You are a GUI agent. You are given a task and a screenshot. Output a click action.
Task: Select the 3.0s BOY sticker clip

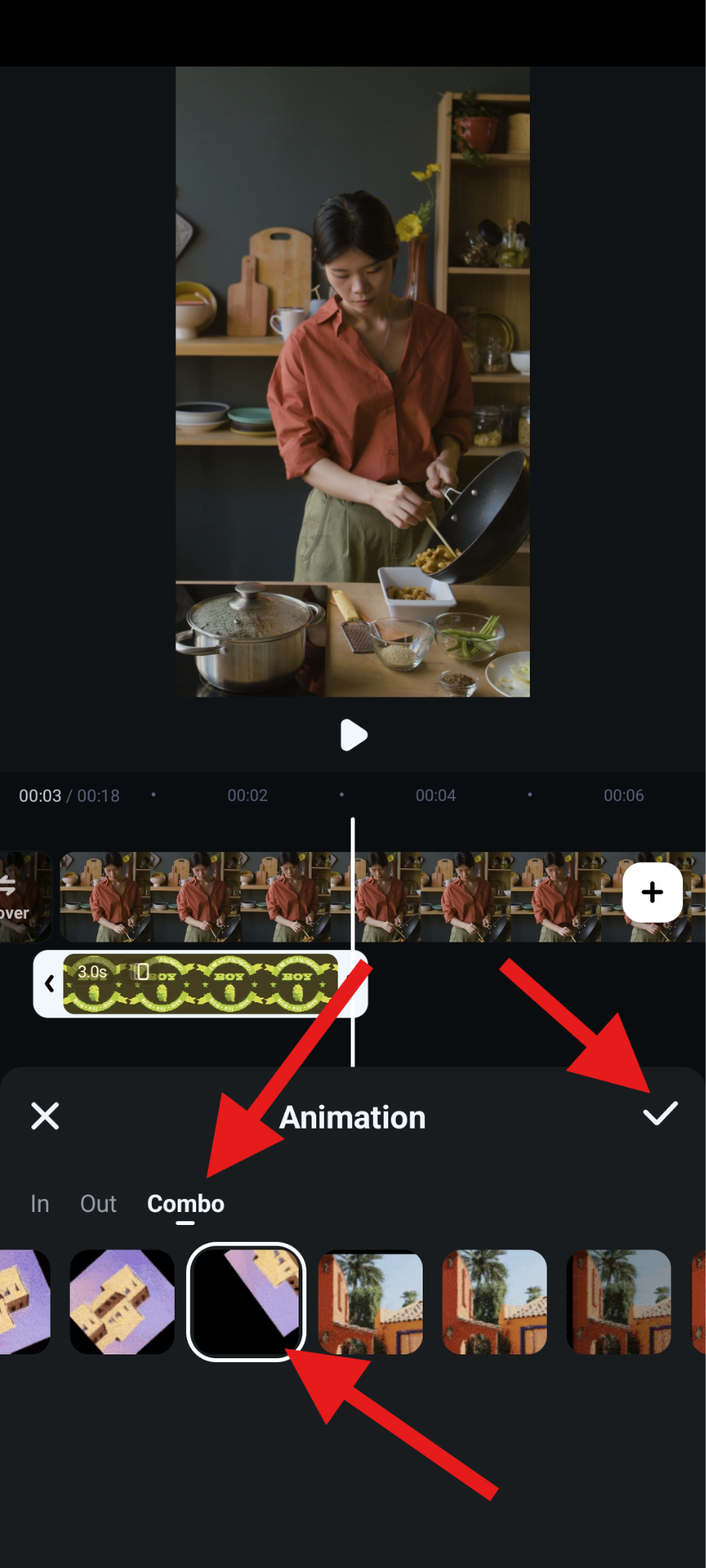[x=201, y=984]
